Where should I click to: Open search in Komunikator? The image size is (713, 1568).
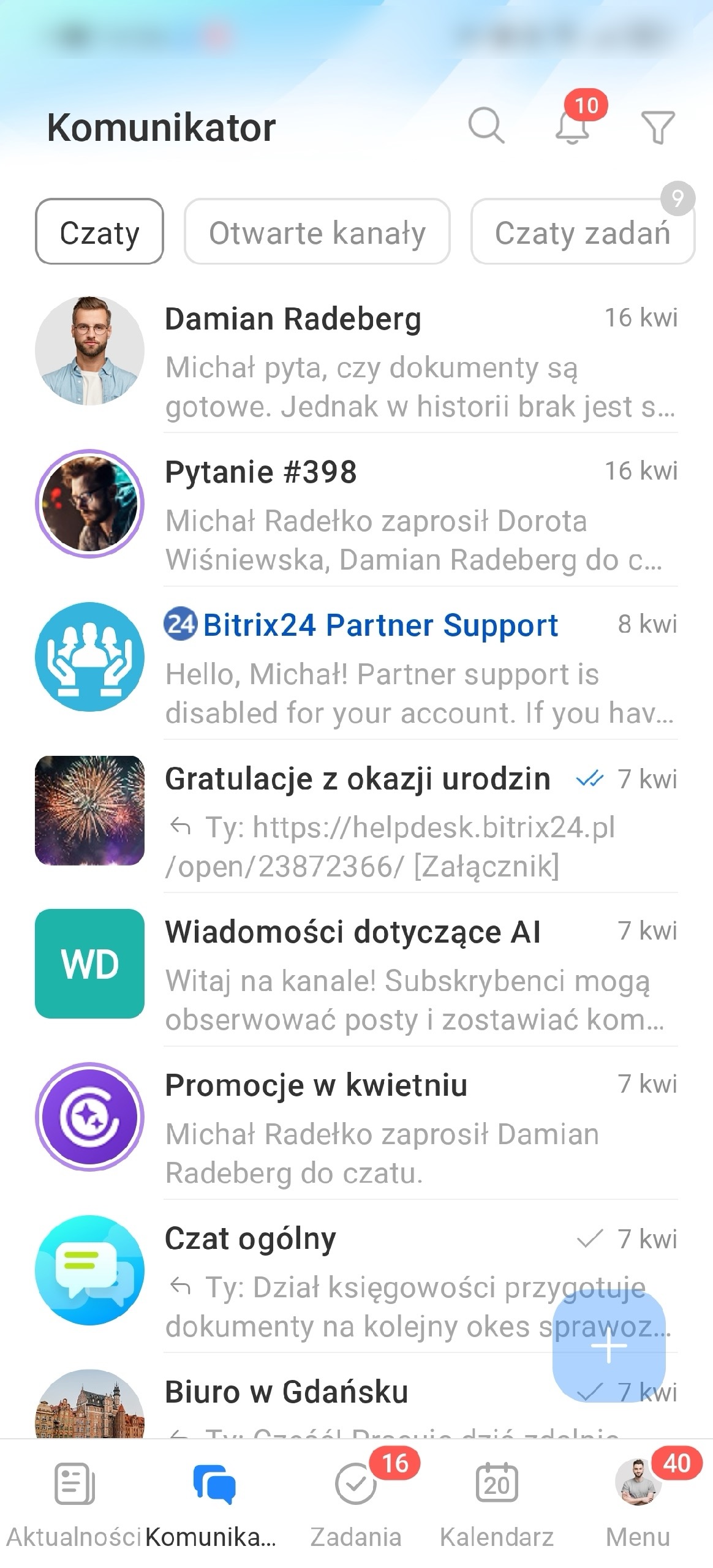tap(486, 126)
